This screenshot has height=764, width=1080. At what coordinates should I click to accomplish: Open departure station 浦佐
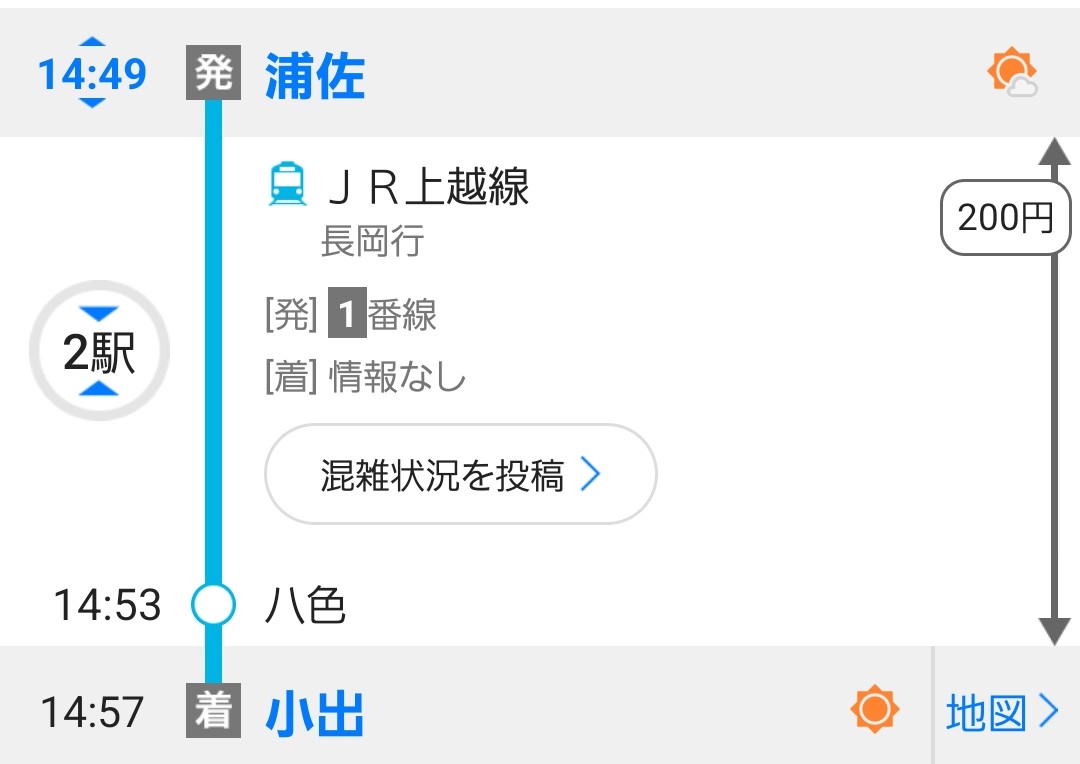pyautogui.click(x=315, y=77)
